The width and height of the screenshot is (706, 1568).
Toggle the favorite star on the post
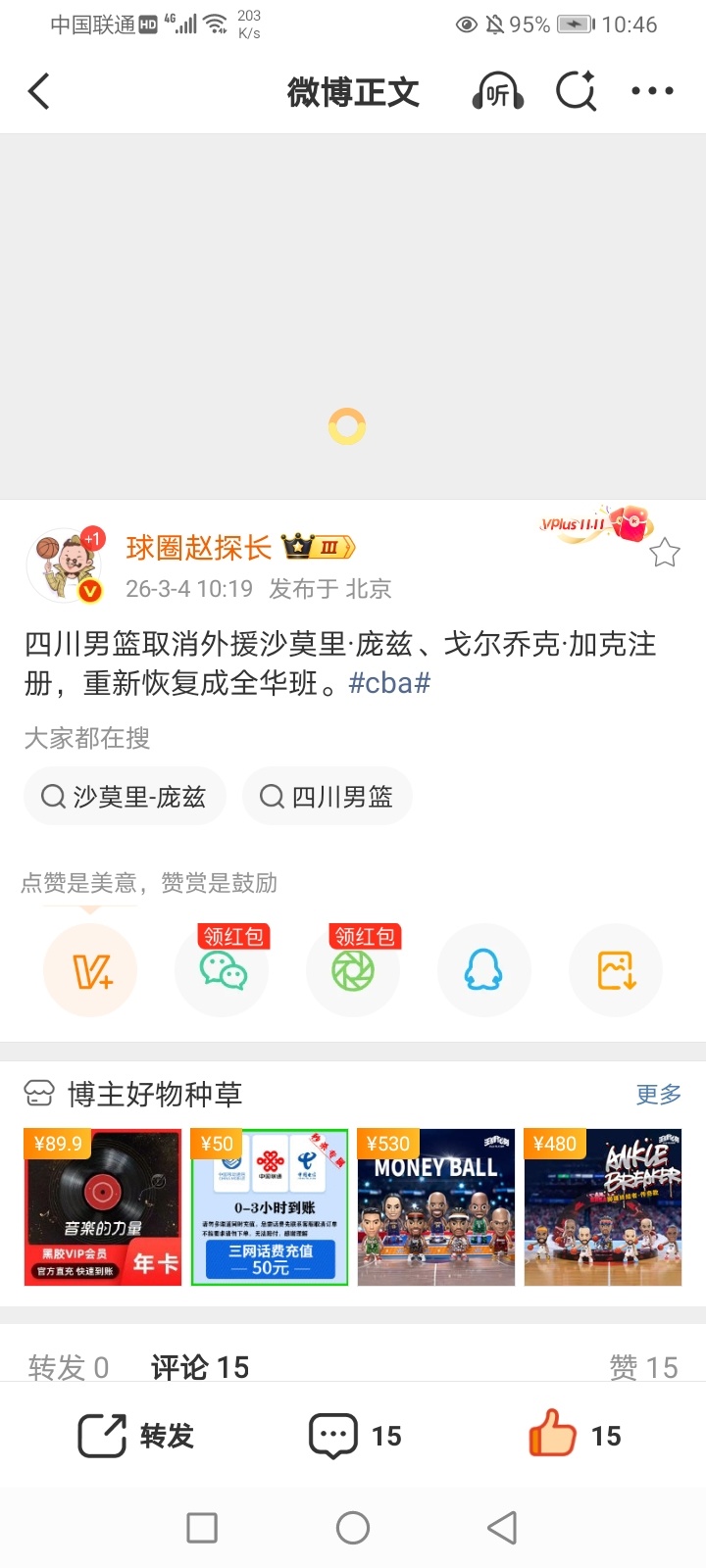pos(665,553)
